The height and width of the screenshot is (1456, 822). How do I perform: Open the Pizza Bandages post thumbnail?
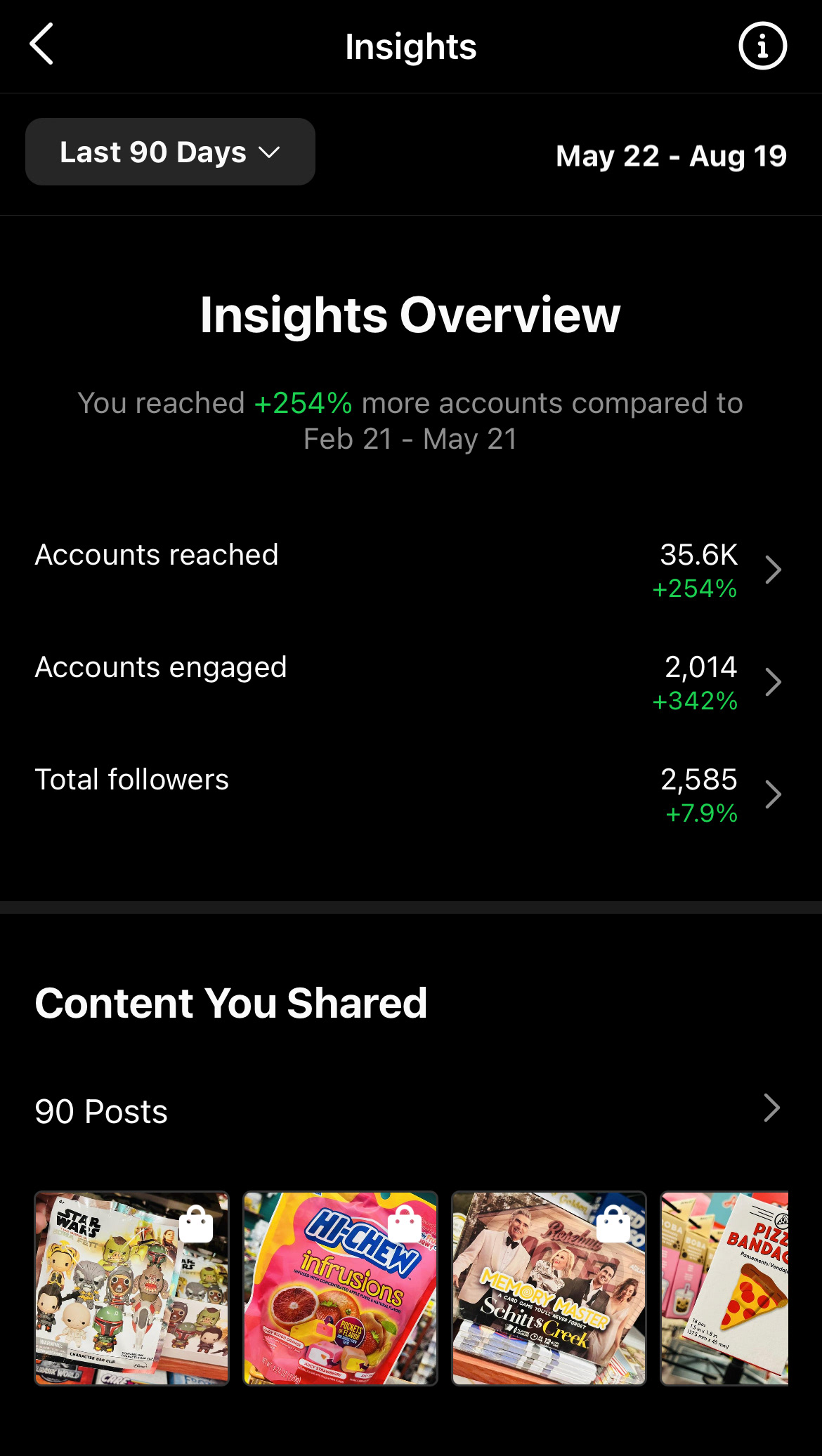pos(724,1288)
